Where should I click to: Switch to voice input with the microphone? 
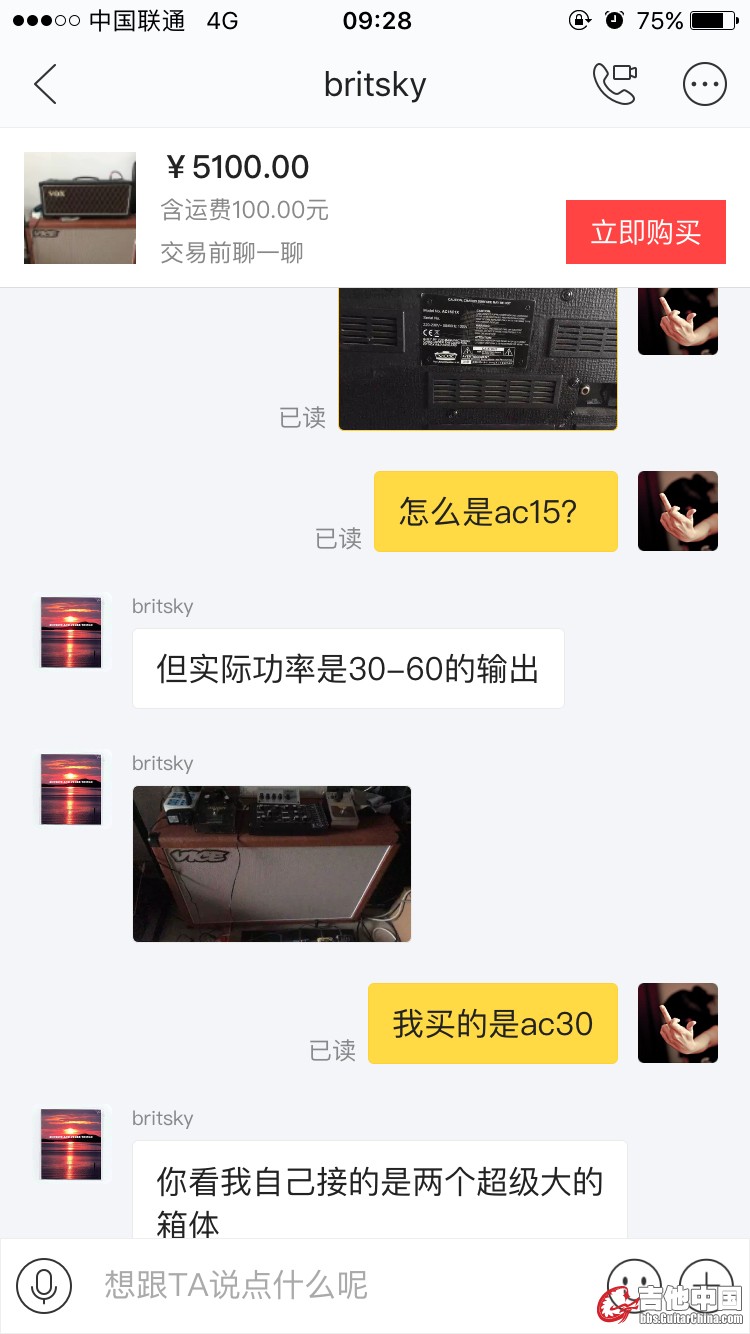[43, 1285]
